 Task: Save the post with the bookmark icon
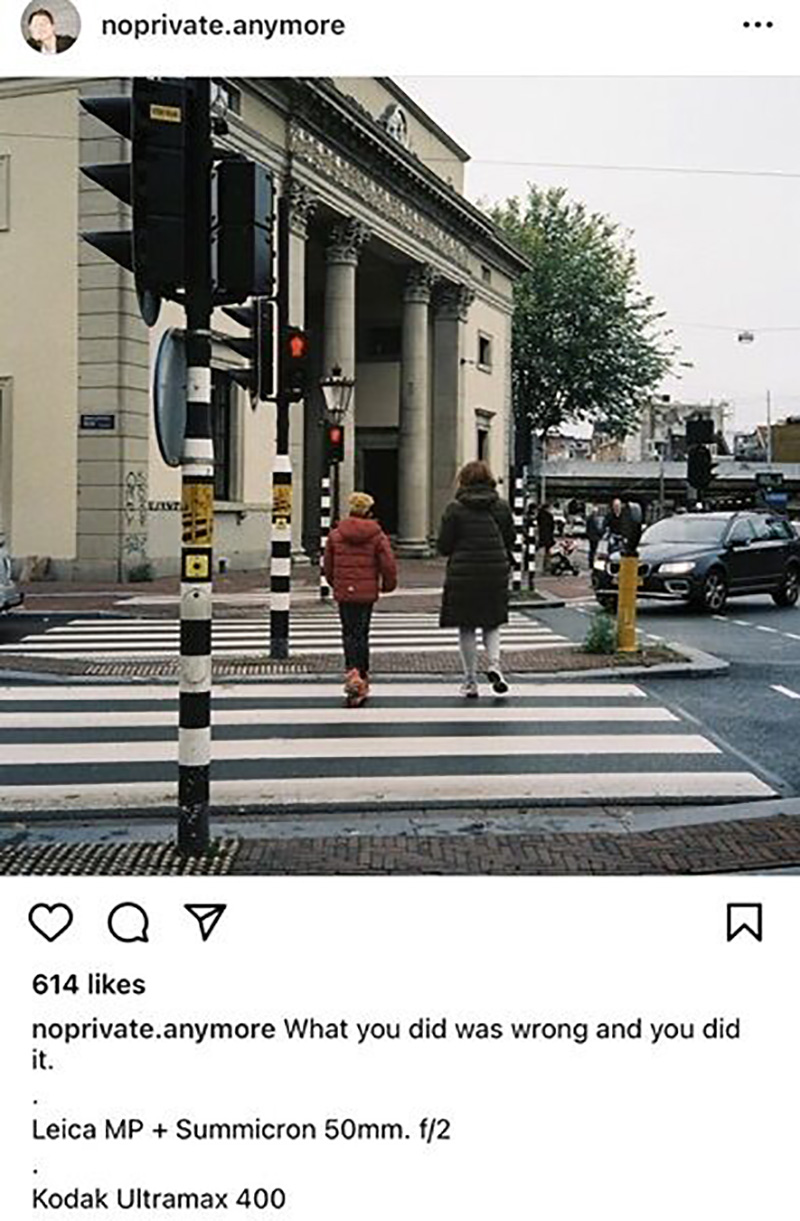click(744, 922)
